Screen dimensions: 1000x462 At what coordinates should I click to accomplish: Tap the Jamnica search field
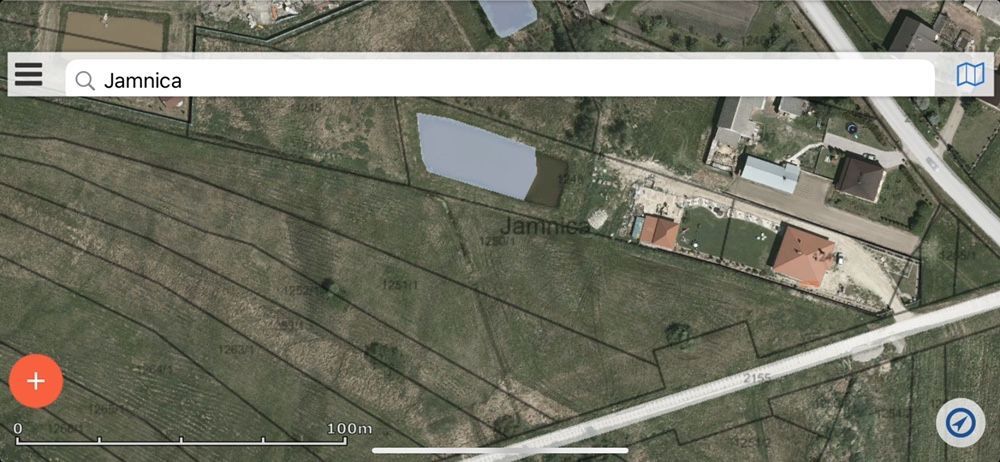[500, 80]
